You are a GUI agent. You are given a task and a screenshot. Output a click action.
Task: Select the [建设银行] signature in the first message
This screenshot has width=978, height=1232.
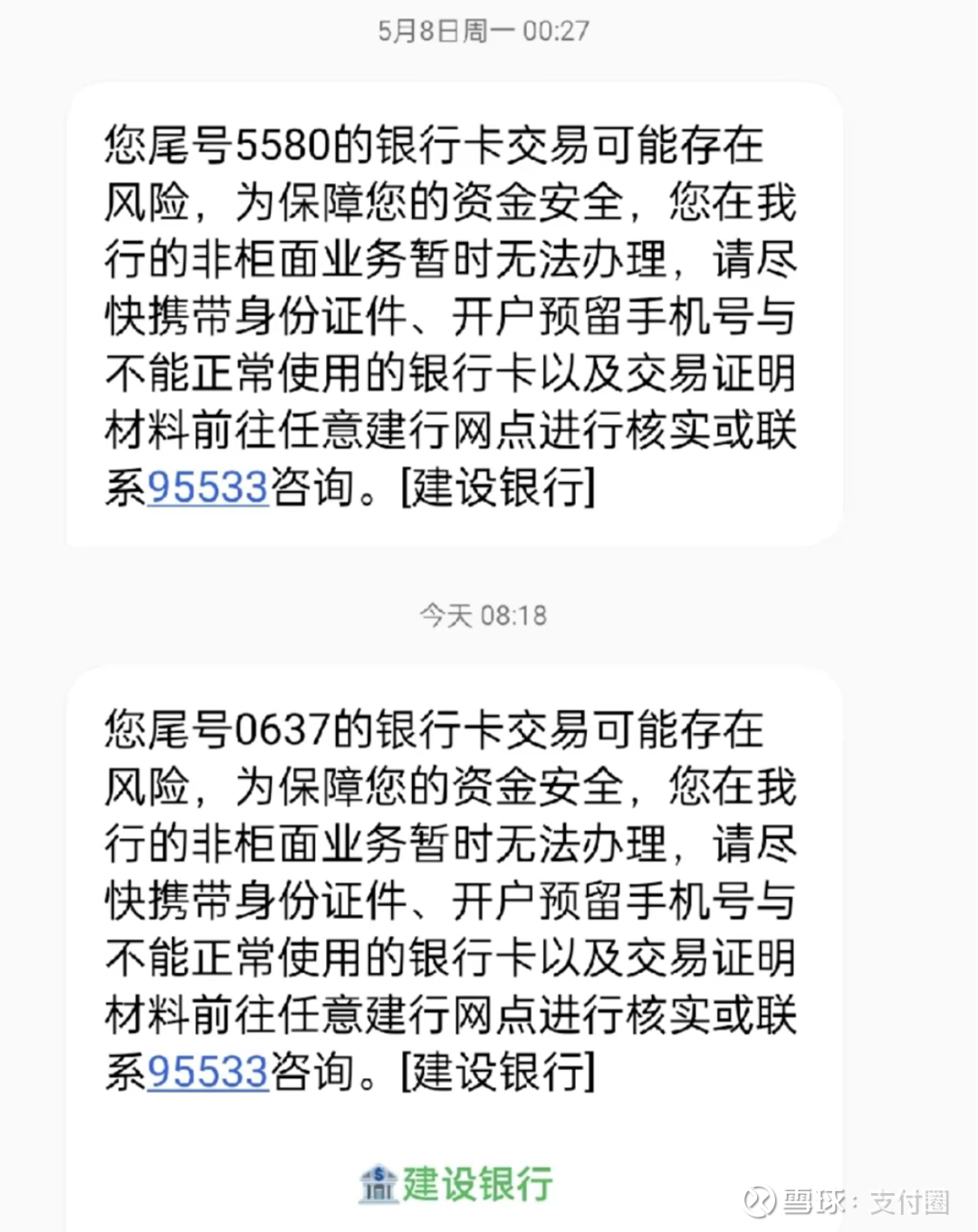click(x=499, y=486)
